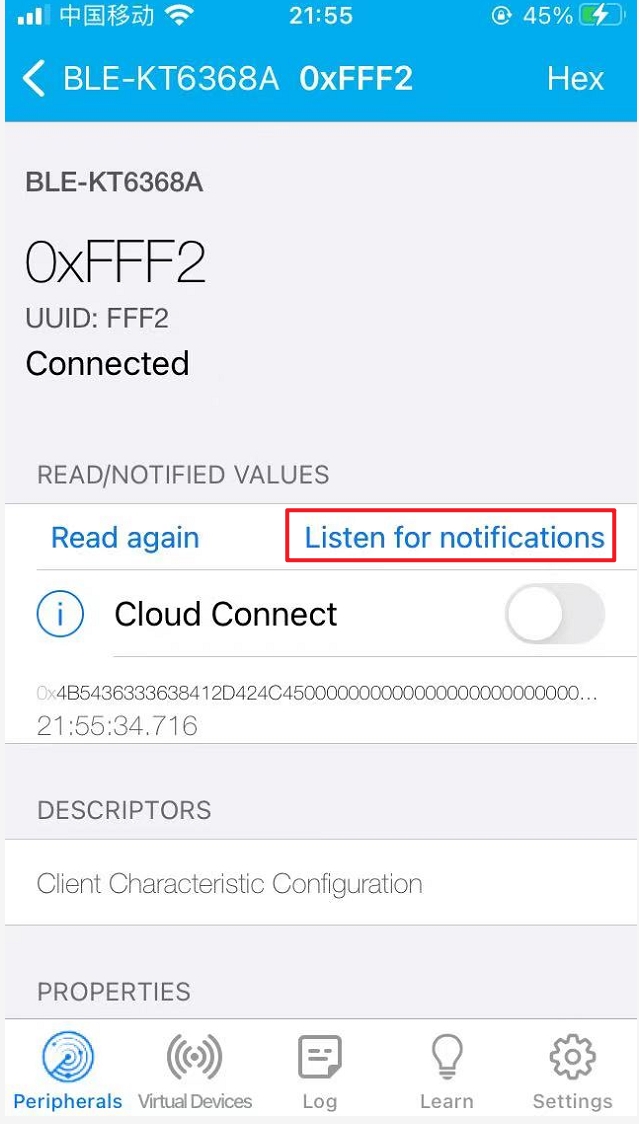Screen dimensions: 640x1124
Task: Switch to the Virtual Devices tab
Action: [x=195, y=1072]
